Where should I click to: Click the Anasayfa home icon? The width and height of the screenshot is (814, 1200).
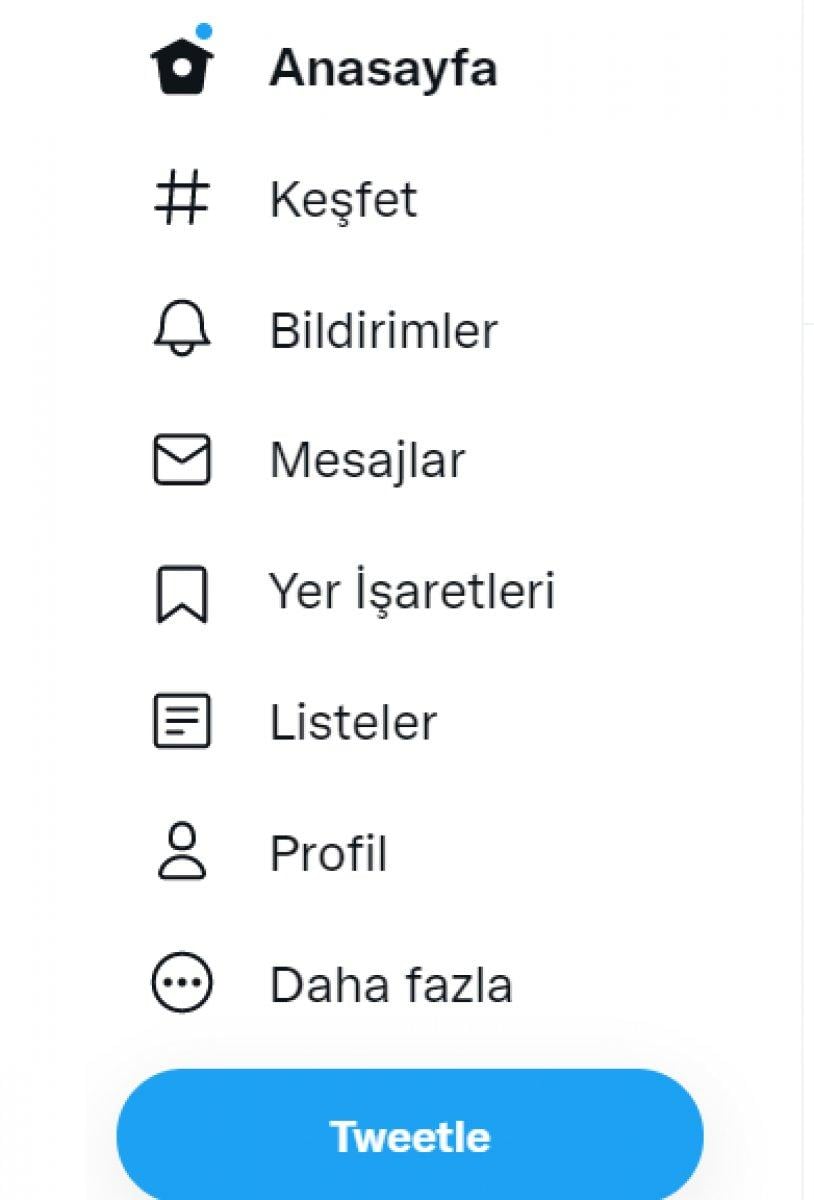[180, 68]
